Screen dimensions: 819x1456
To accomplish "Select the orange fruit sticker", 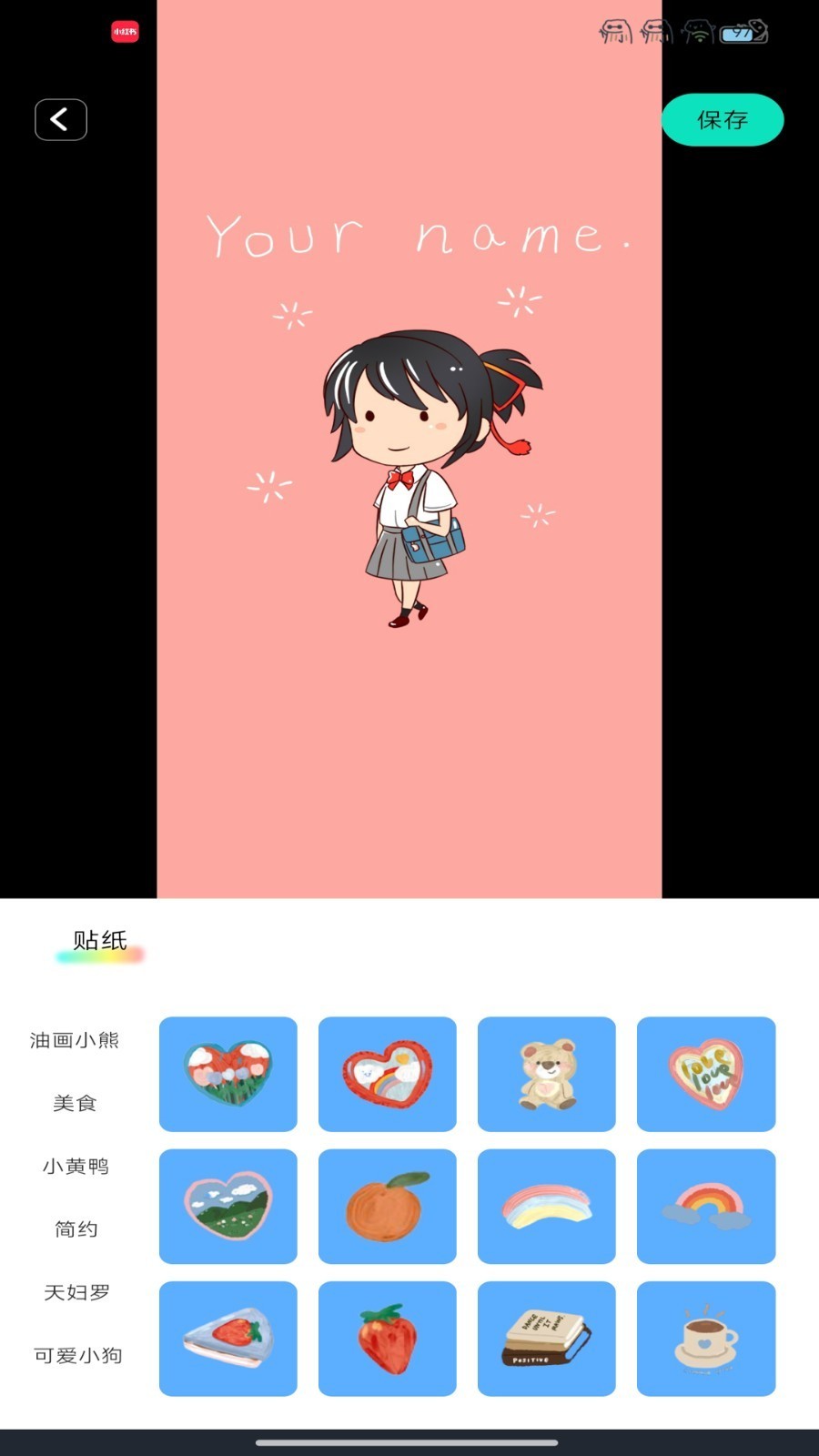I will (387, 1207).
